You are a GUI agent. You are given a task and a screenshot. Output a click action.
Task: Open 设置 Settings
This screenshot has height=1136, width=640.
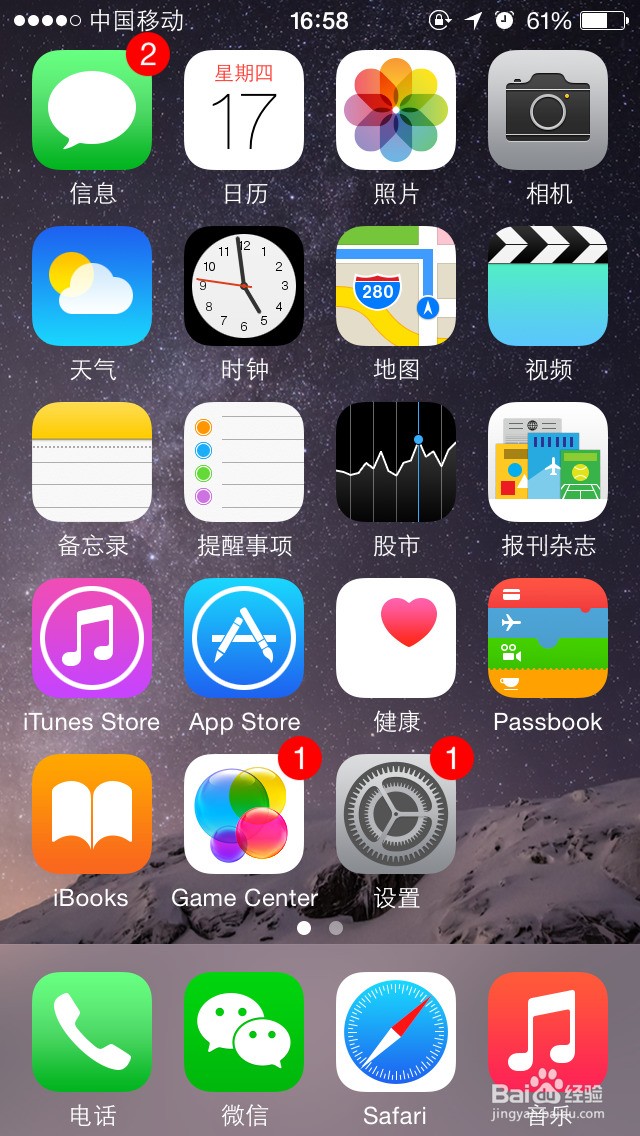(x=396, y=814)
